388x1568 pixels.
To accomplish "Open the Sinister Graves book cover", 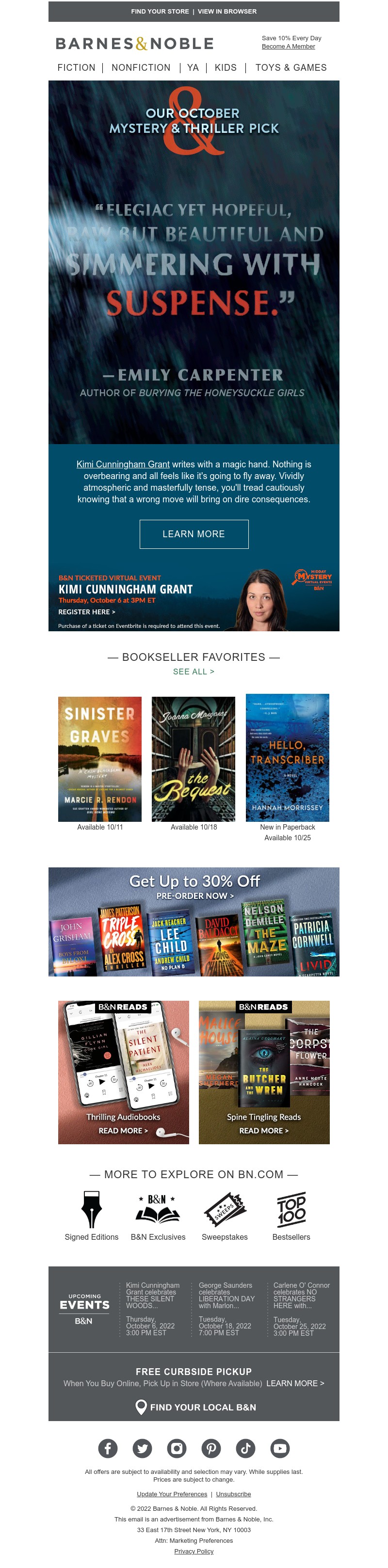I will tap(100, 759).
